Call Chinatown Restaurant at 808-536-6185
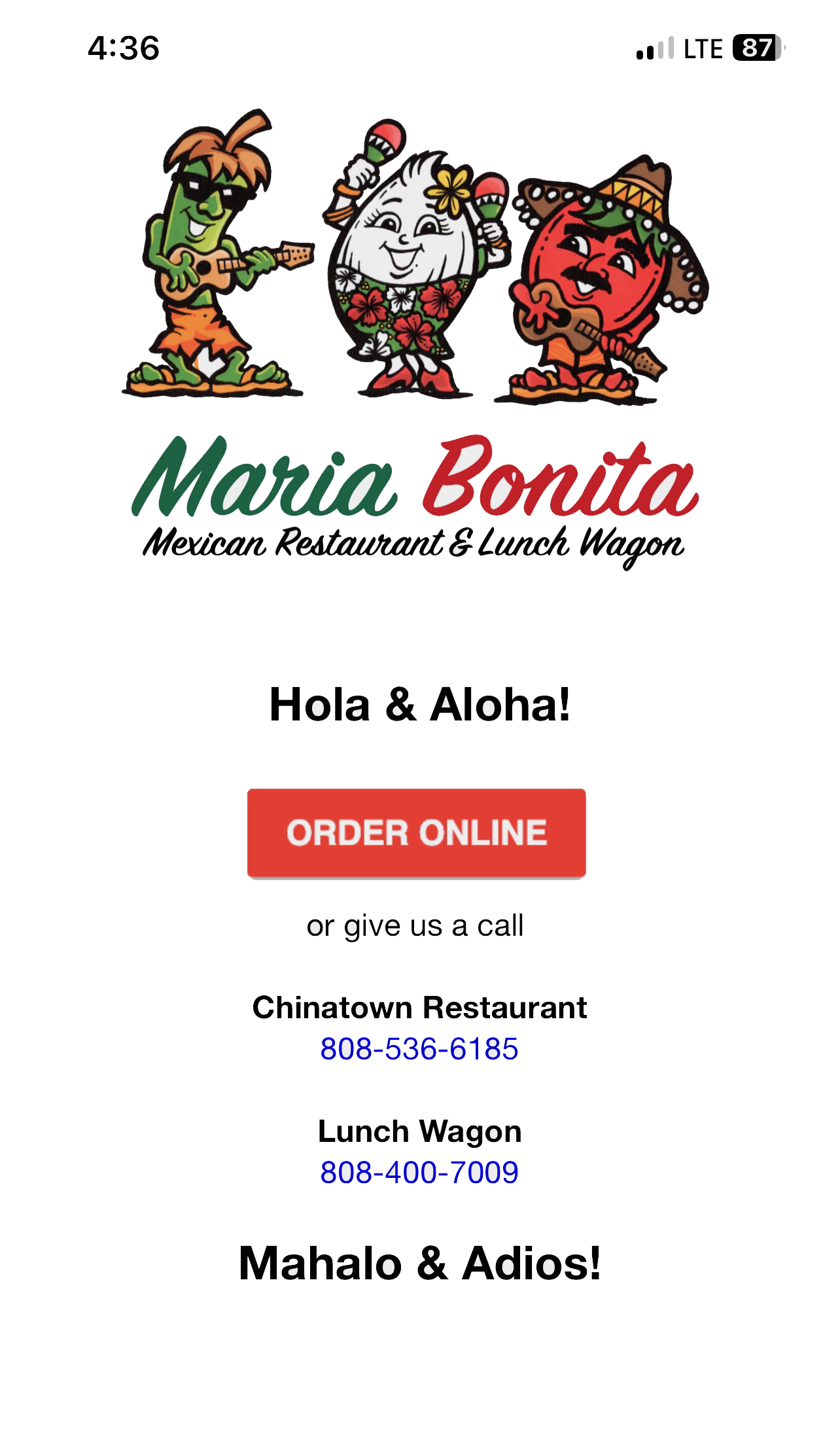The image size is (840, 1439). tap(419, 1048)
